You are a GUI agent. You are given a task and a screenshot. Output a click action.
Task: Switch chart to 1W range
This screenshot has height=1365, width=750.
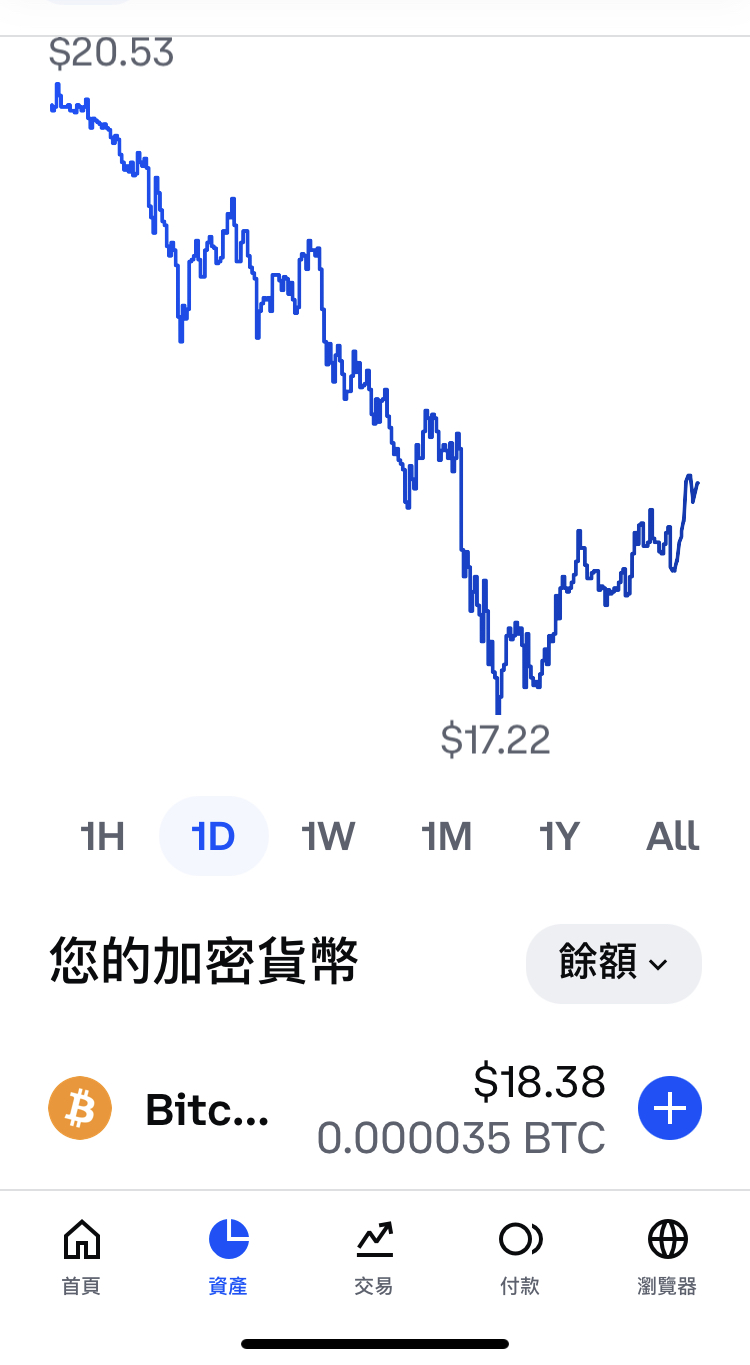coord(329,836)
